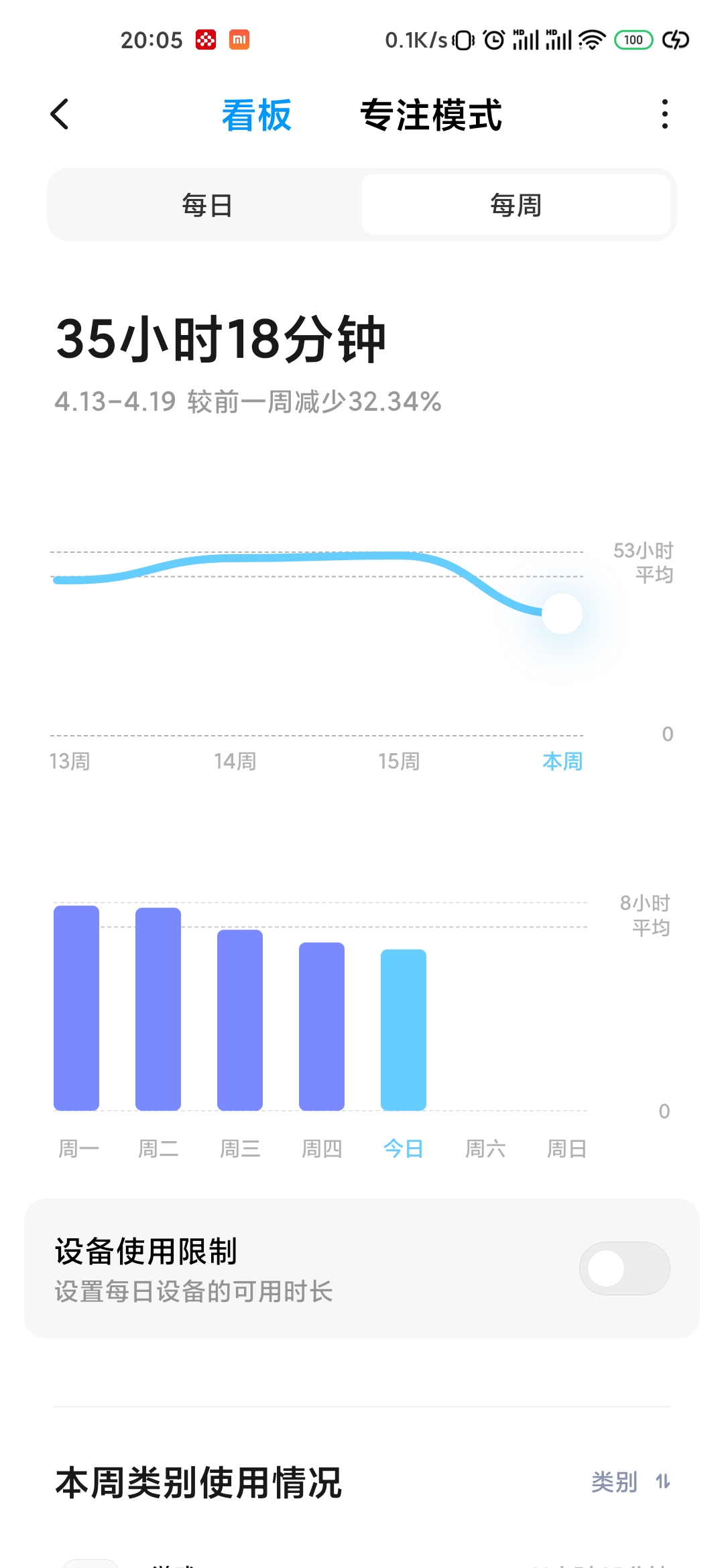Select the 每周 weekly view
Image resolution: width=724 pixels, height=1568 pixels.
(x=516, y=205)
